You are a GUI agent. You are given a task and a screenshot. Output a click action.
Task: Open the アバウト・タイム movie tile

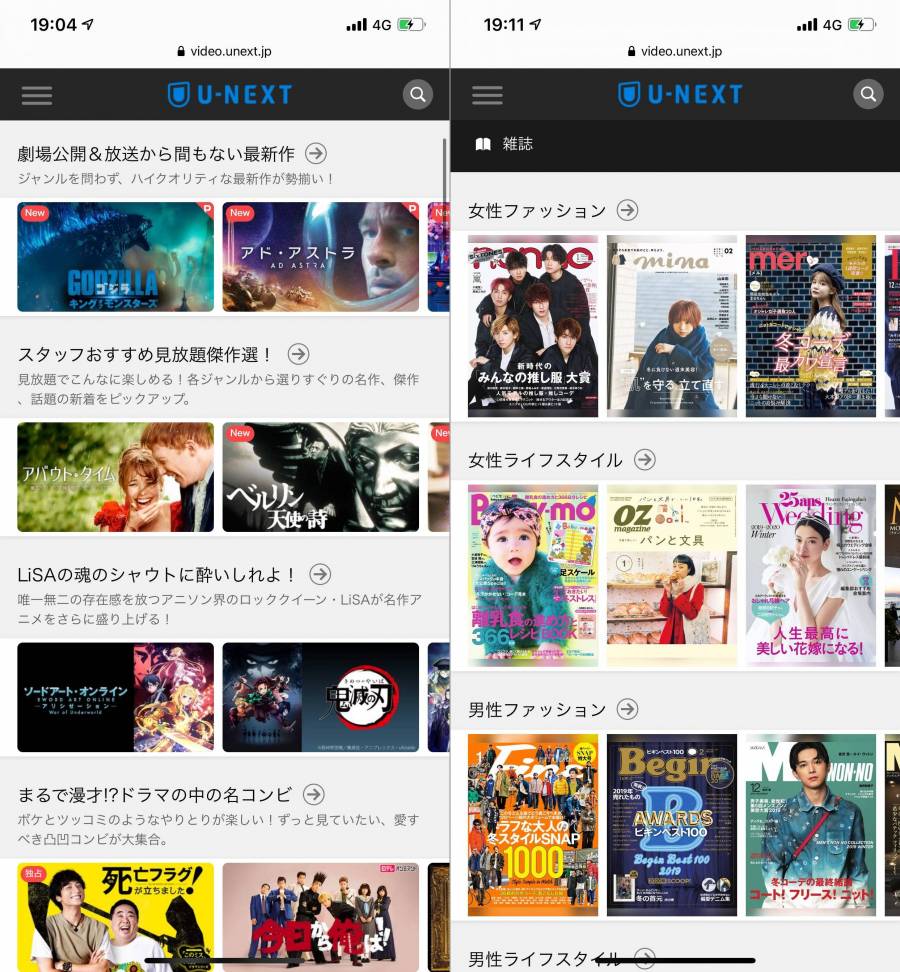[115, 477]
